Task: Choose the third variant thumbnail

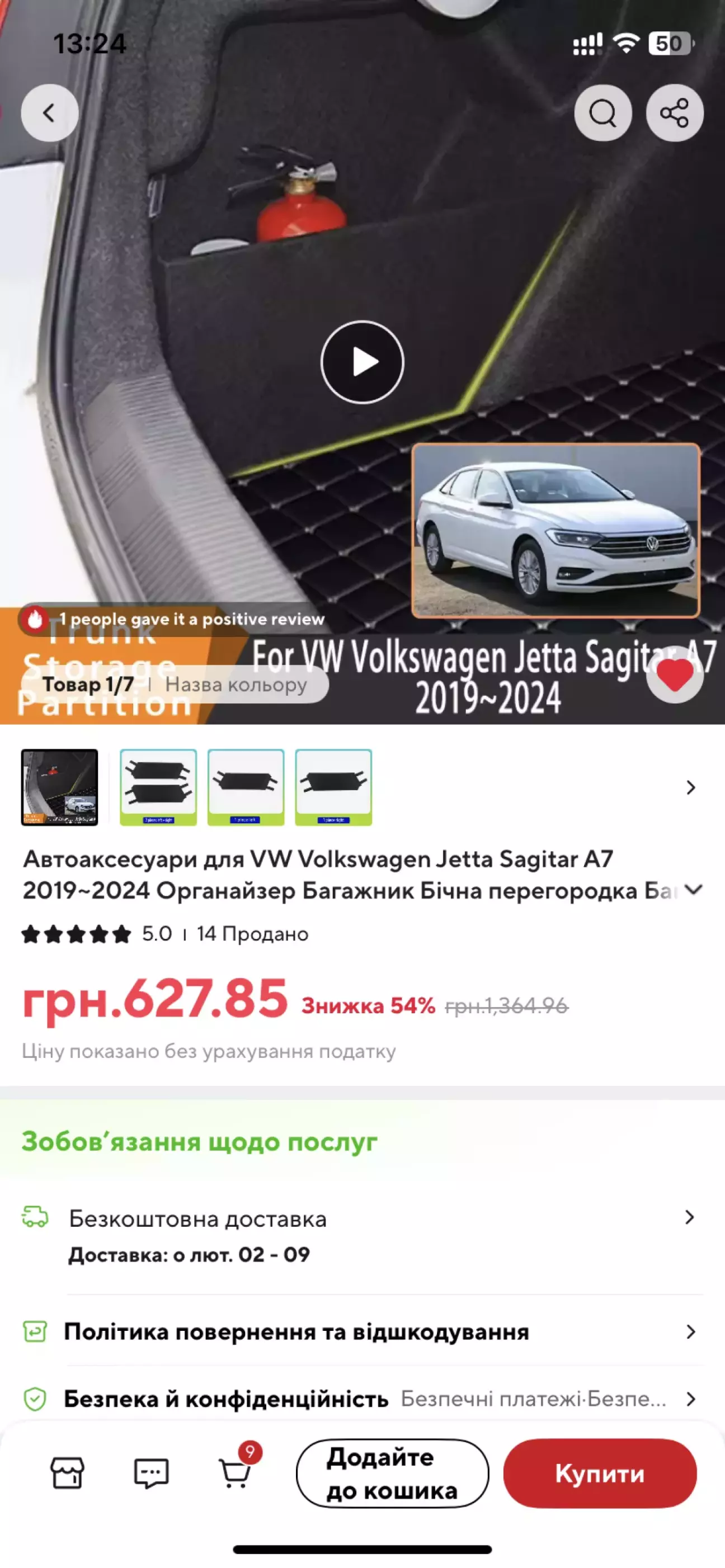Action: (246, 787)
